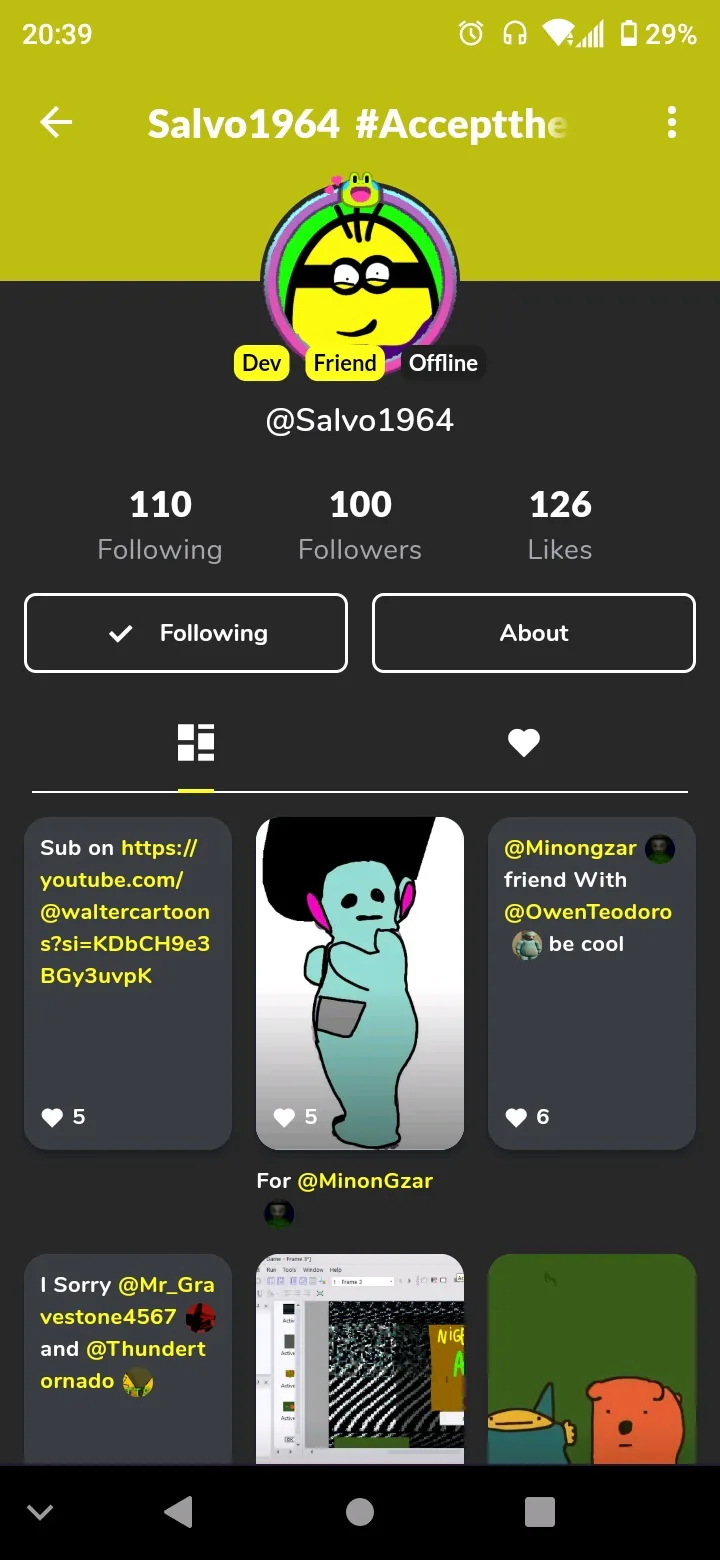The image size is (720, 1560).
Task: Open the @Minongzar mention in friend post
Action: tap(570, 848)
